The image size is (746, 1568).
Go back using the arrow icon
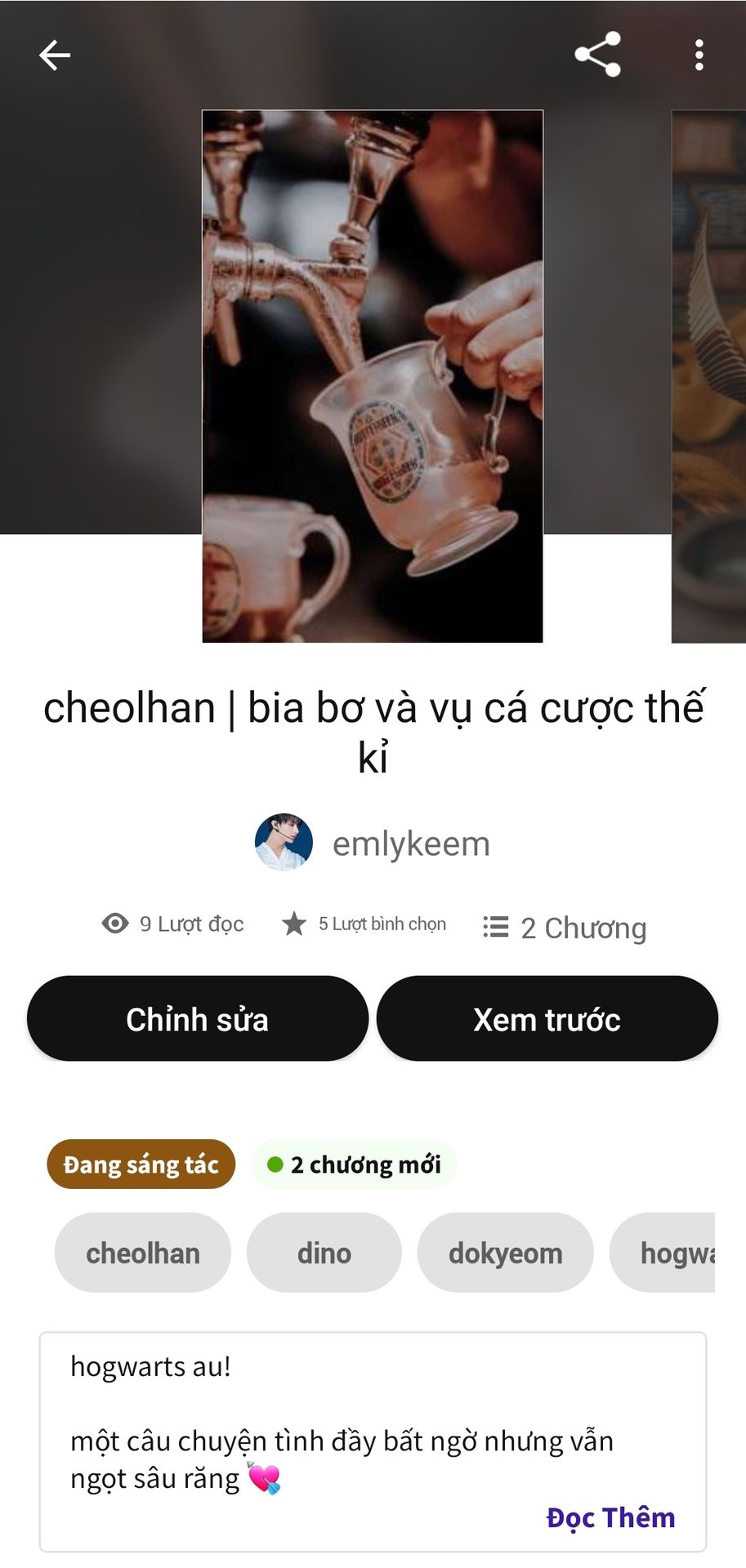click(55, 56)
